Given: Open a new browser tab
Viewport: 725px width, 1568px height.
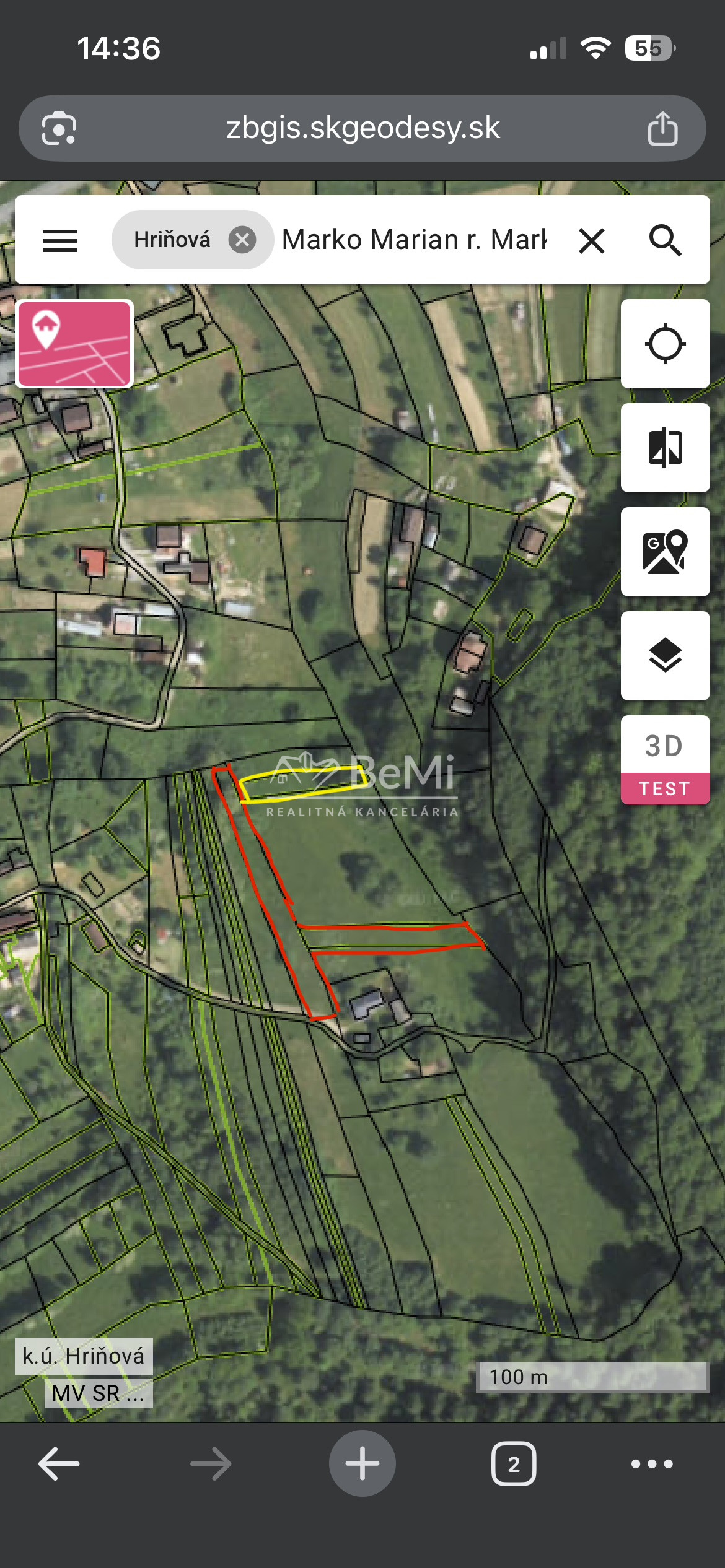Looking at the screenshot, I should [362, 1464].
